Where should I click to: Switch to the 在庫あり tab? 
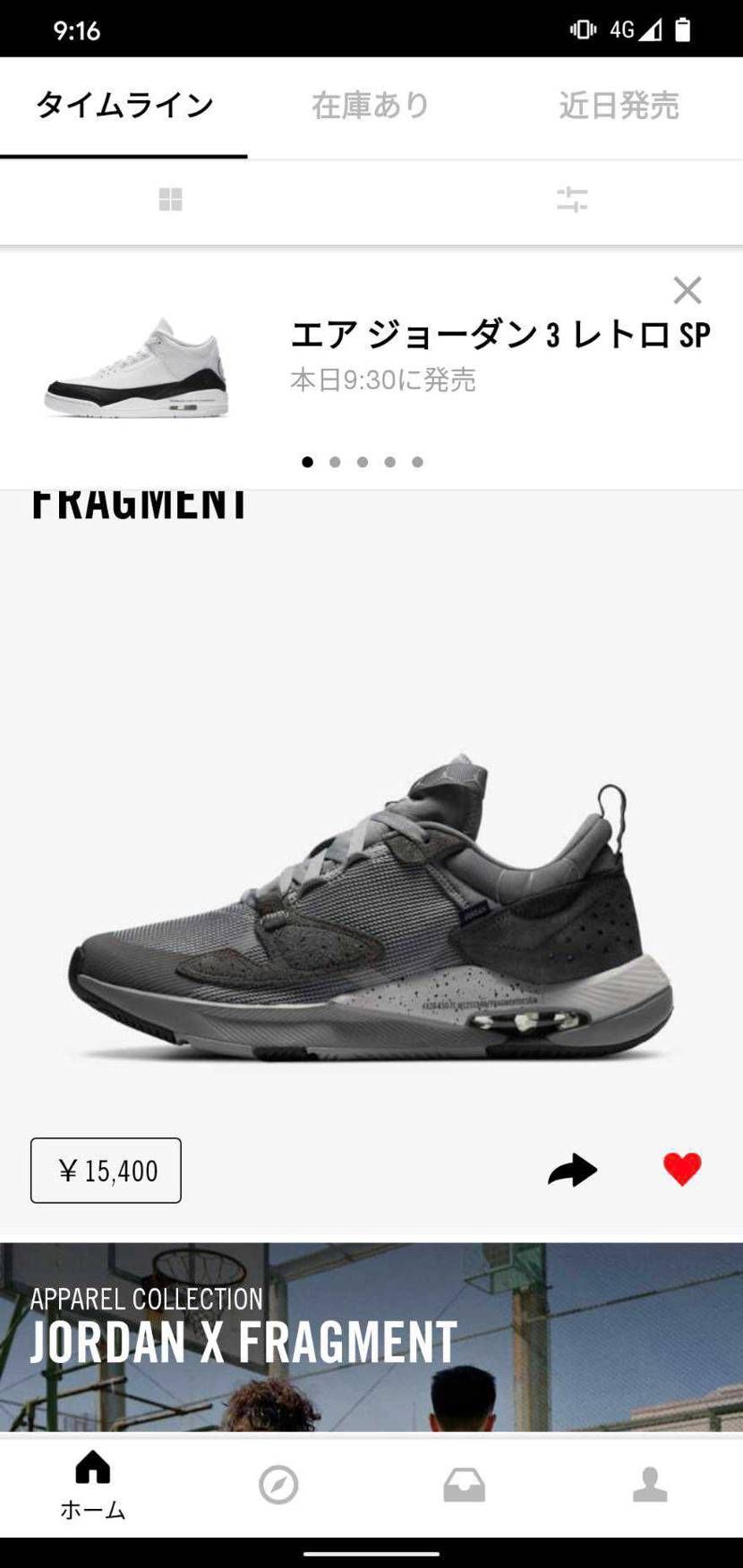pos(371,106)
